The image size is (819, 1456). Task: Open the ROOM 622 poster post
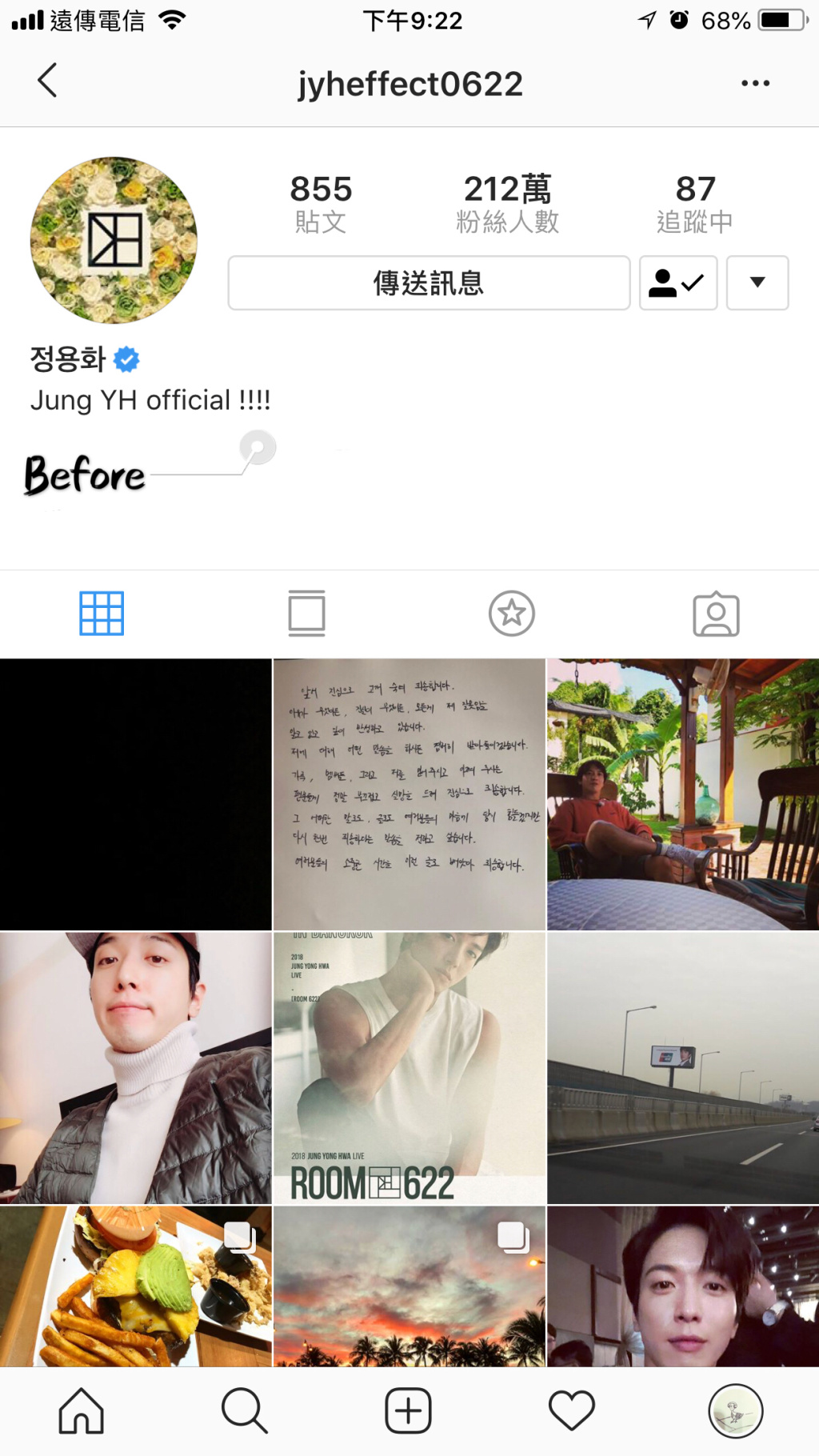409,1068
